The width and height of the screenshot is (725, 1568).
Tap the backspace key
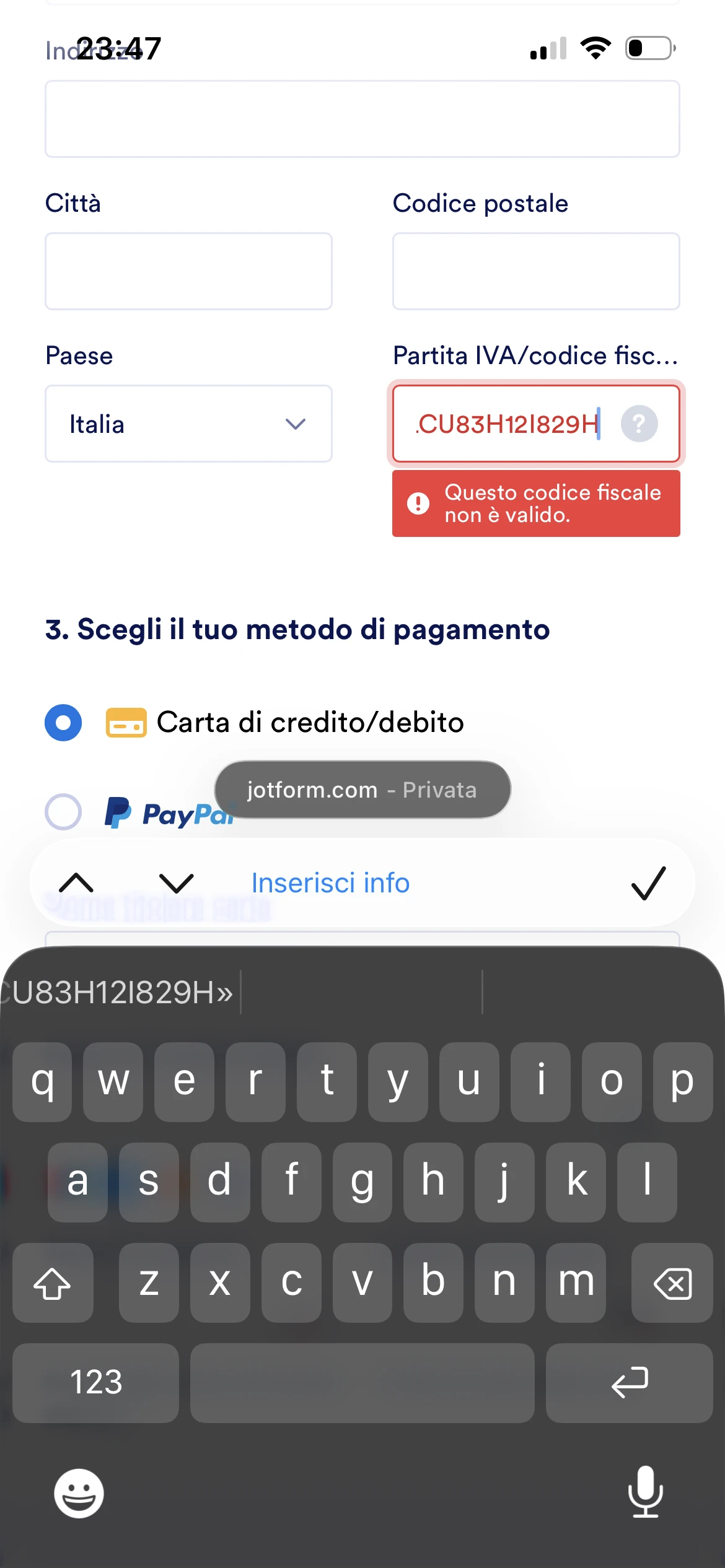coord(672,1283)
